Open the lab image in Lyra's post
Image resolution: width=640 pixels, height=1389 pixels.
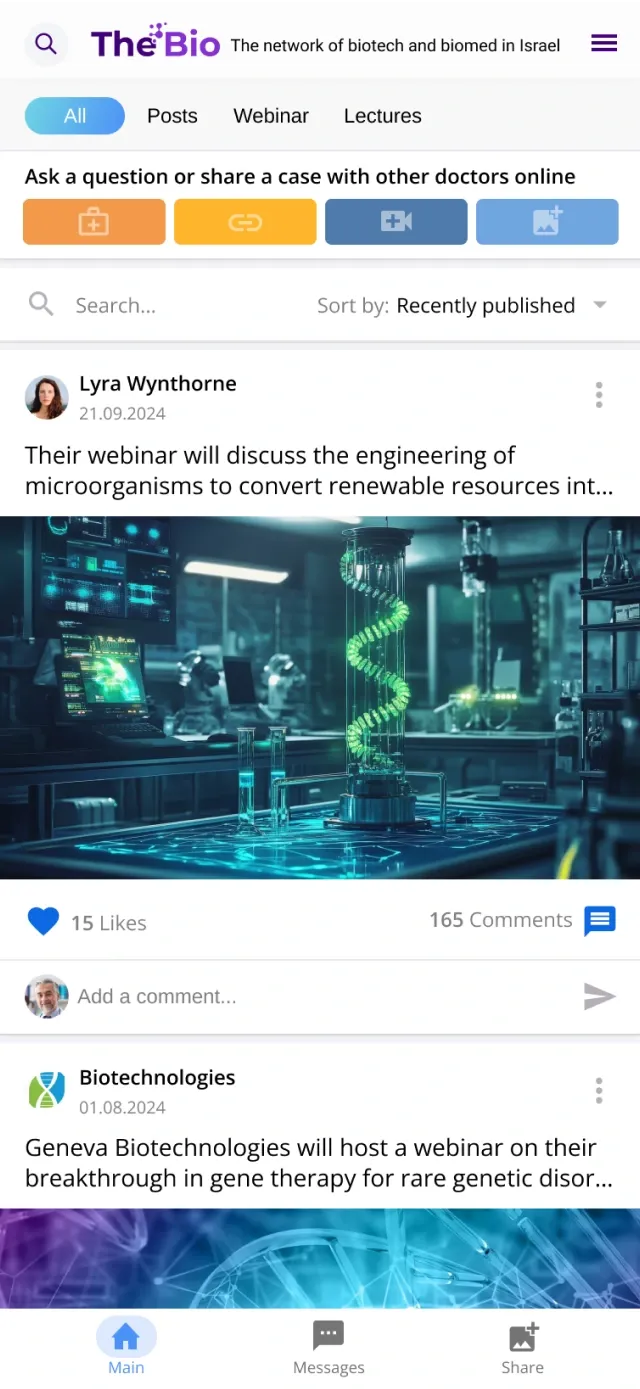320,697
